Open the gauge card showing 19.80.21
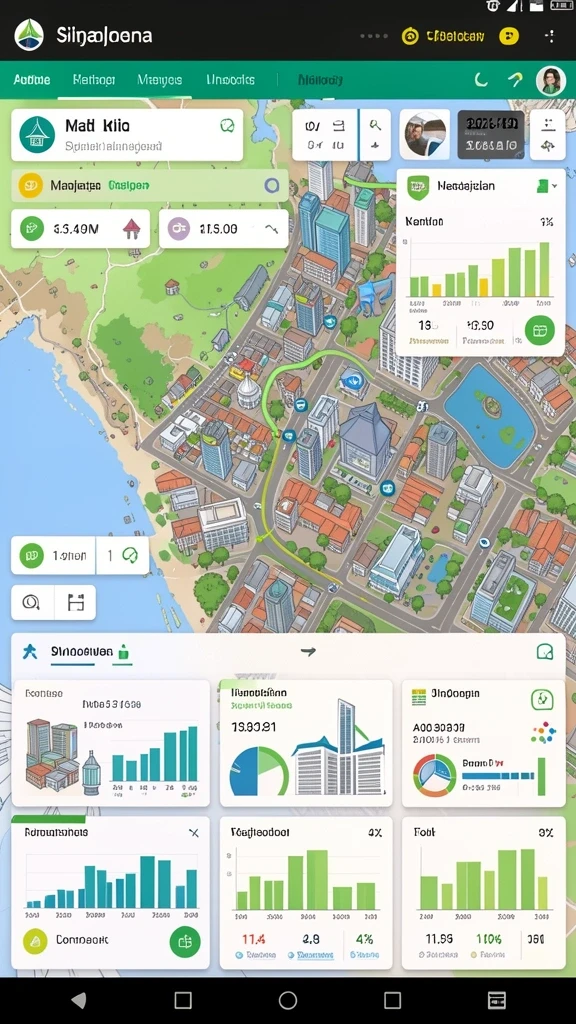576x1024 pixels. point(306,743)
